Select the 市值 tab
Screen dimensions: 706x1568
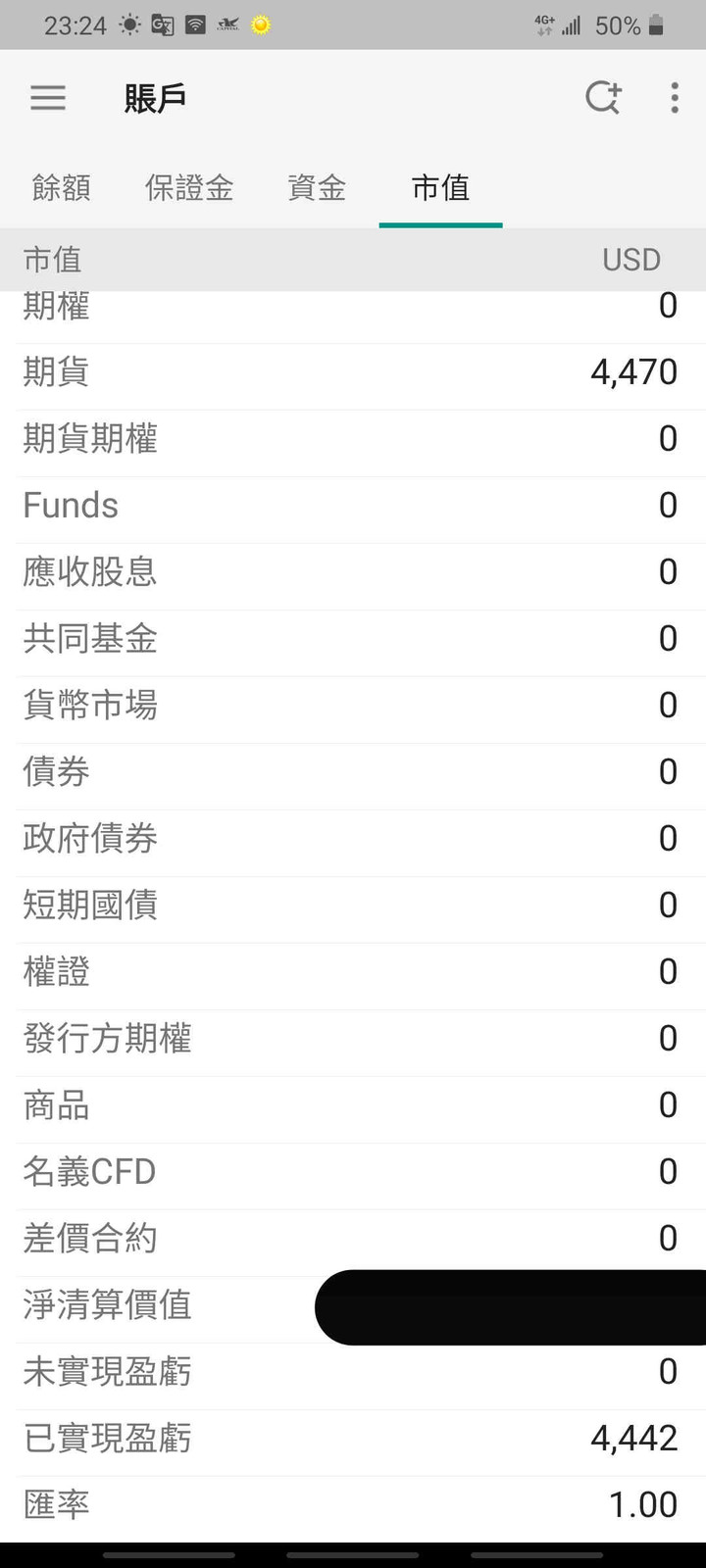tap(440, 187)
